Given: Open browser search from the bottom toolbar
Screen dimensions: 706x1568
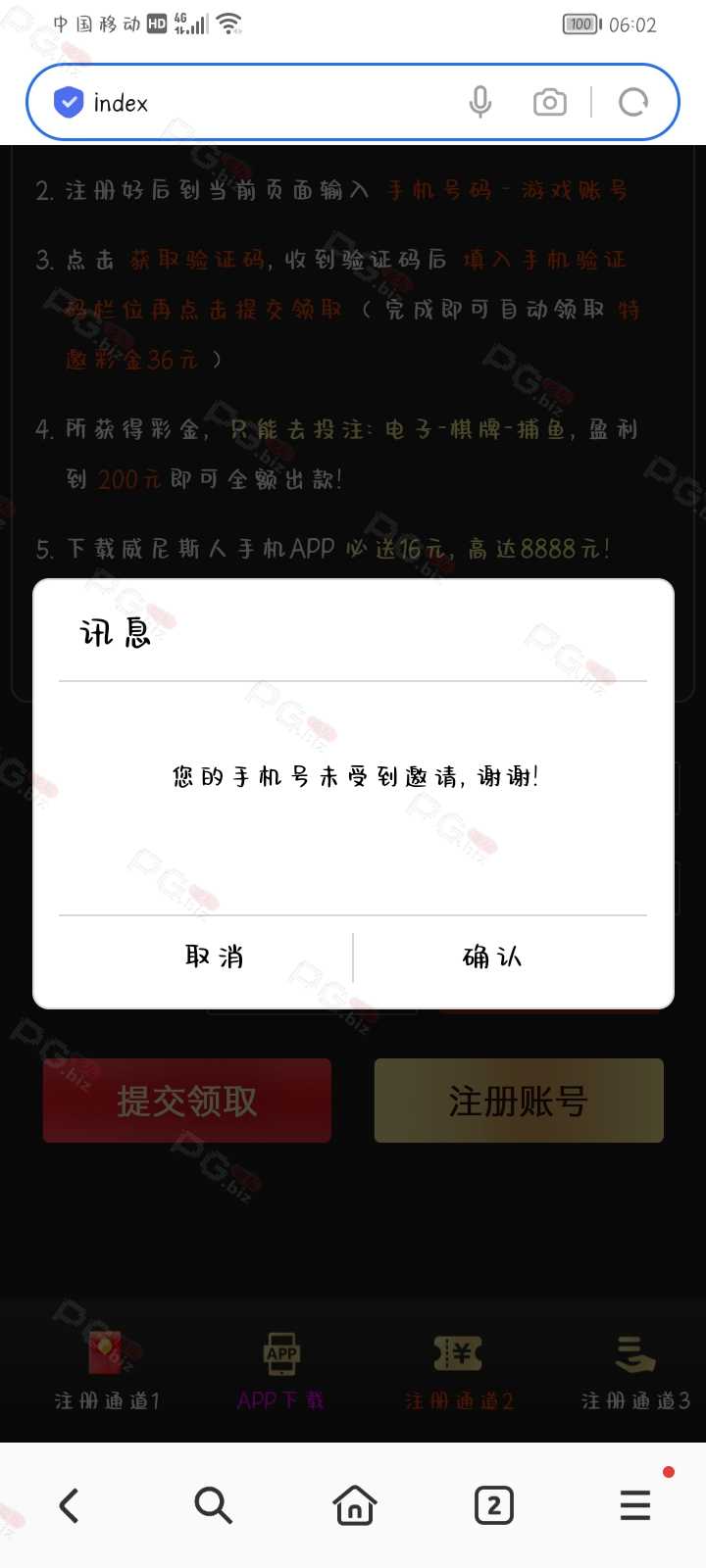Looking at the screenshot, I should (213, 1505).
